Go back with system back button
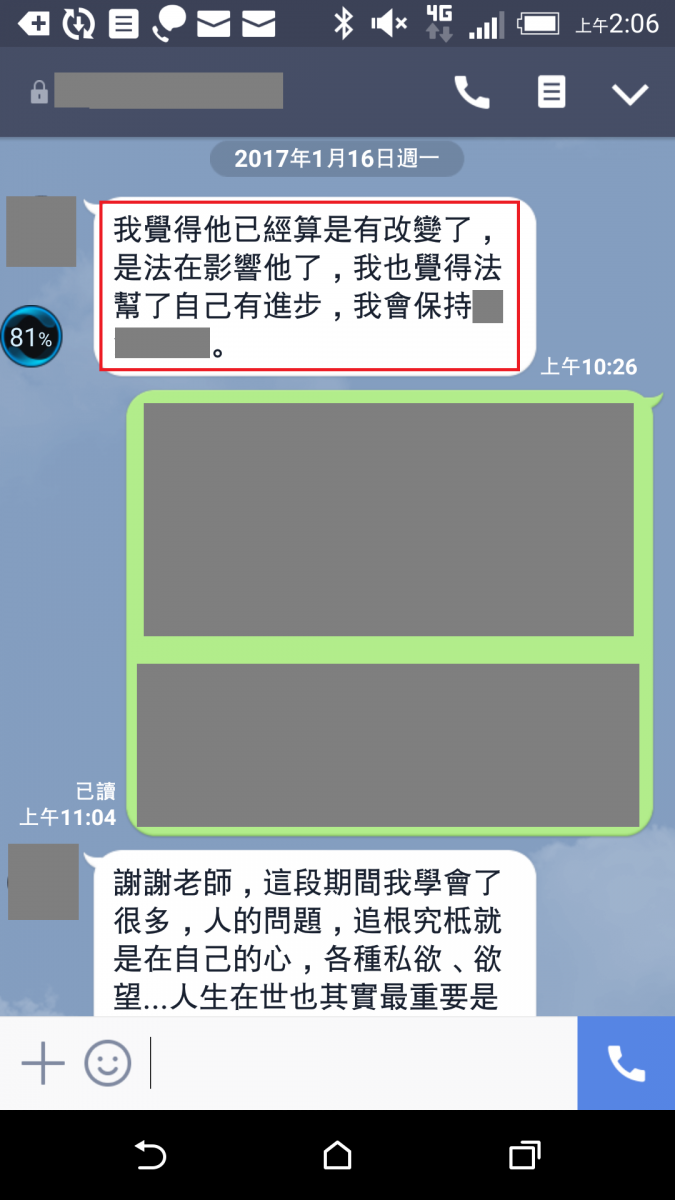 pyautogui.click(x=150, y=1156)
